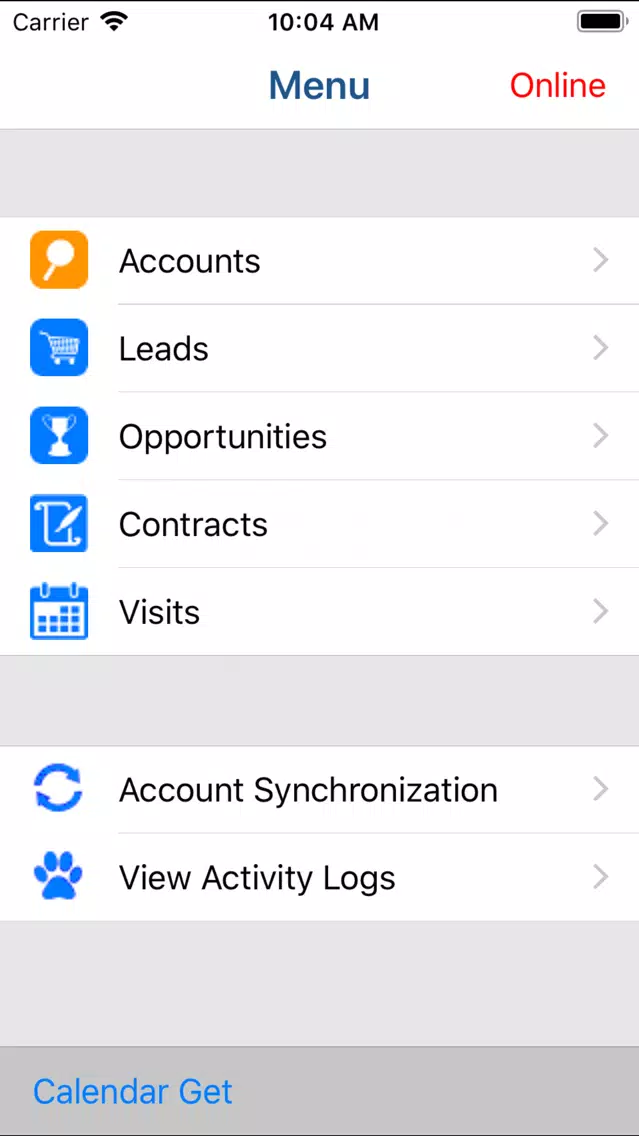Open the Accounts section
This screenshot has height=1136, width=639.
tap(320, 260)
